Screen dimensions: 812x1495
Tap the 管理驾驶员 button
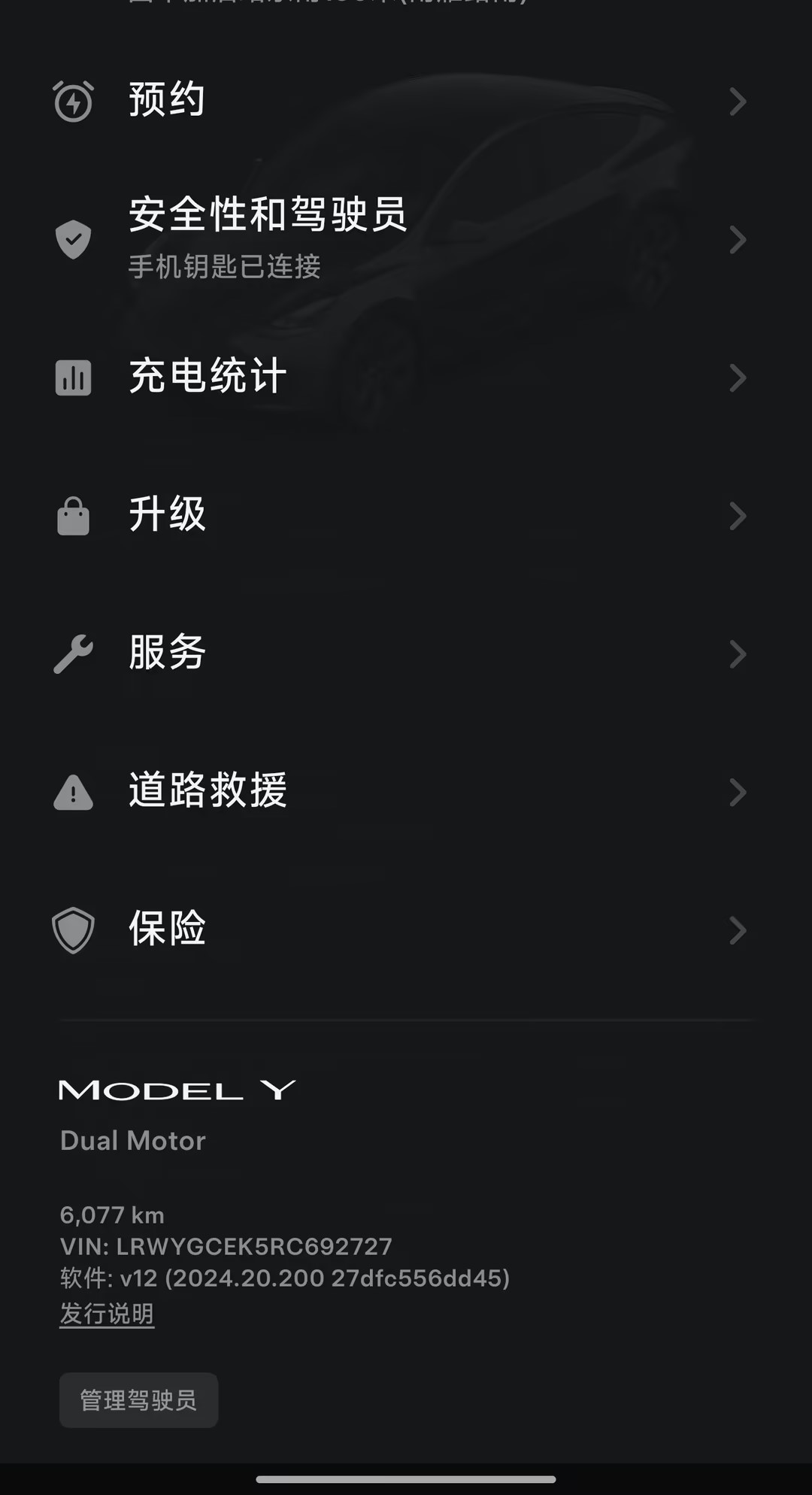(139, 1400)
